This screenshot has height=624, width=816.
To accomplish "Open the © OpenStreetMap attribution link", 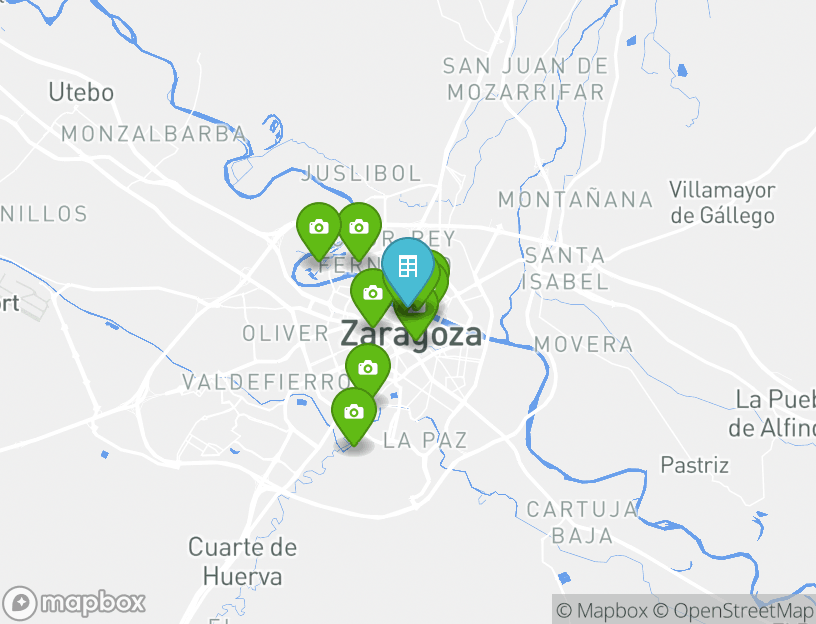I will (x=734, y=610).
